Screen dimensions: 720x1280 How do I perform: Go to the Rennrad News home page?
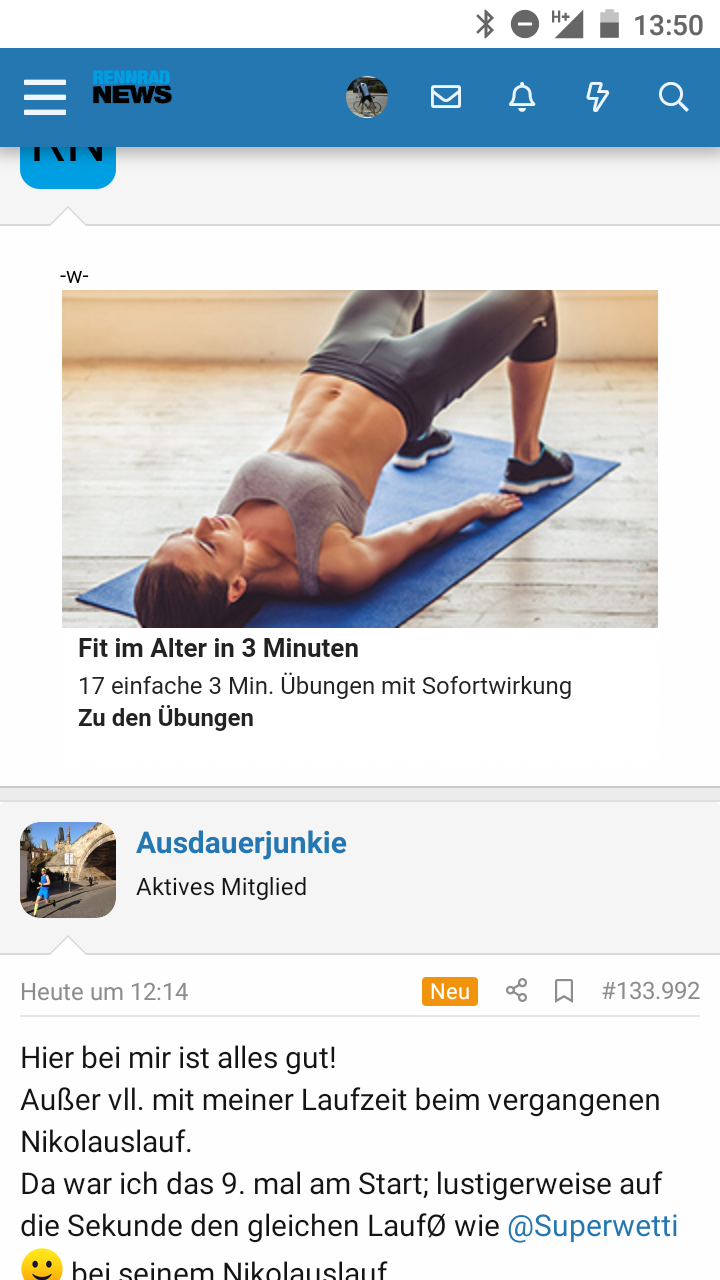pyautogui.click(x=132, y=89)
